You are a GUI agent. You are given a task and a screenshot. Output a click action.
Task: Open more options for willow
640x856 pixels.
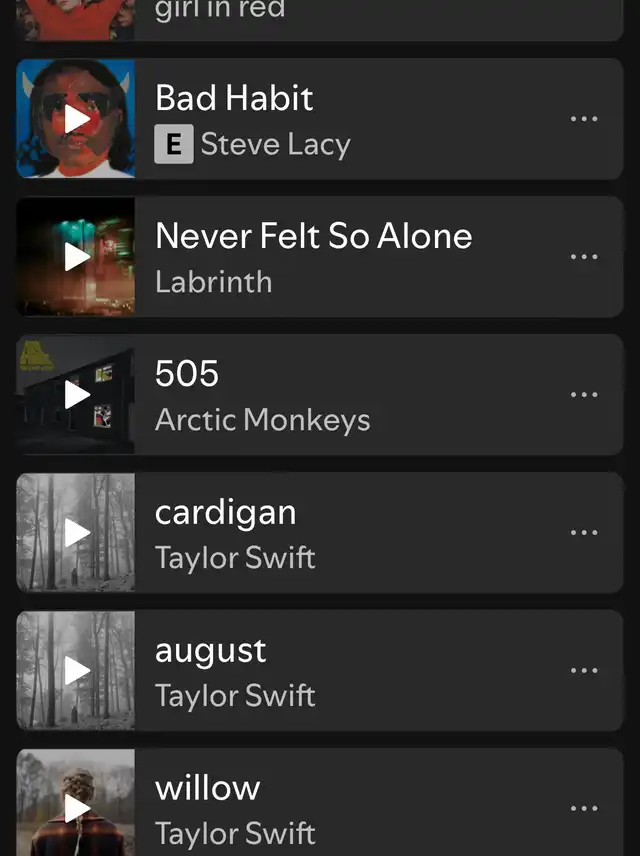[584, 809]
